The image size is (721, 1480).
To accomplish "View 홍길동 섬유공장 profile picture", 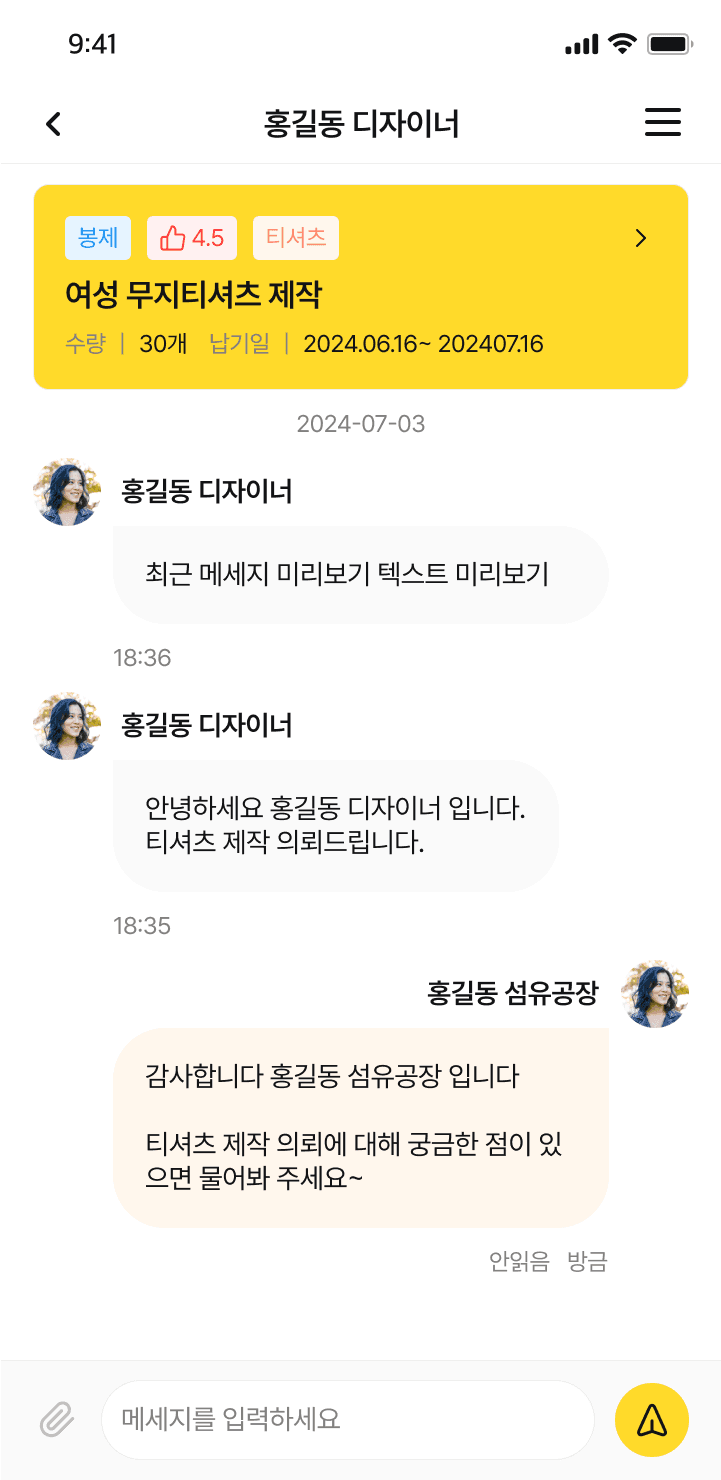I will click(x=655, y=994).
